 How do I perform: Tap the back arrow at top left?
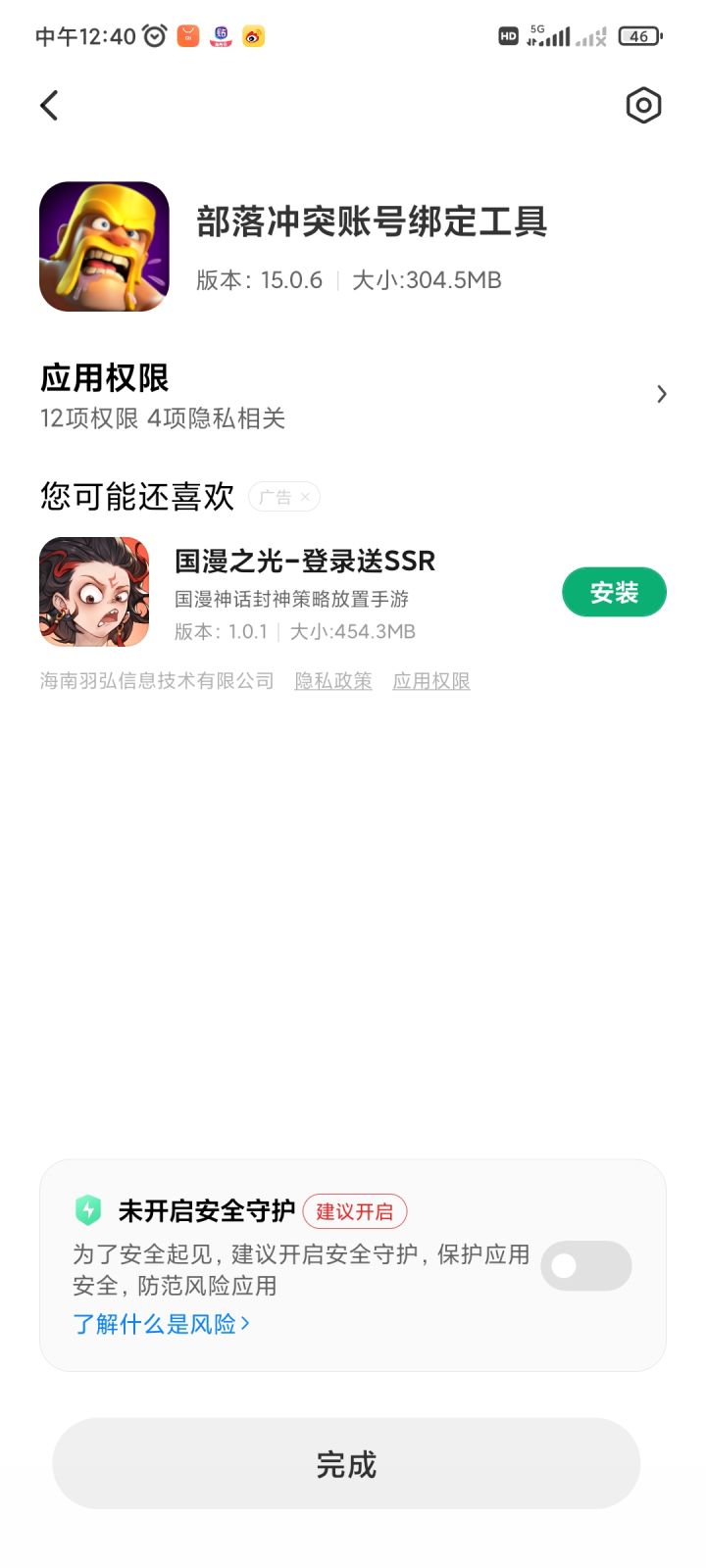[49, 105]
